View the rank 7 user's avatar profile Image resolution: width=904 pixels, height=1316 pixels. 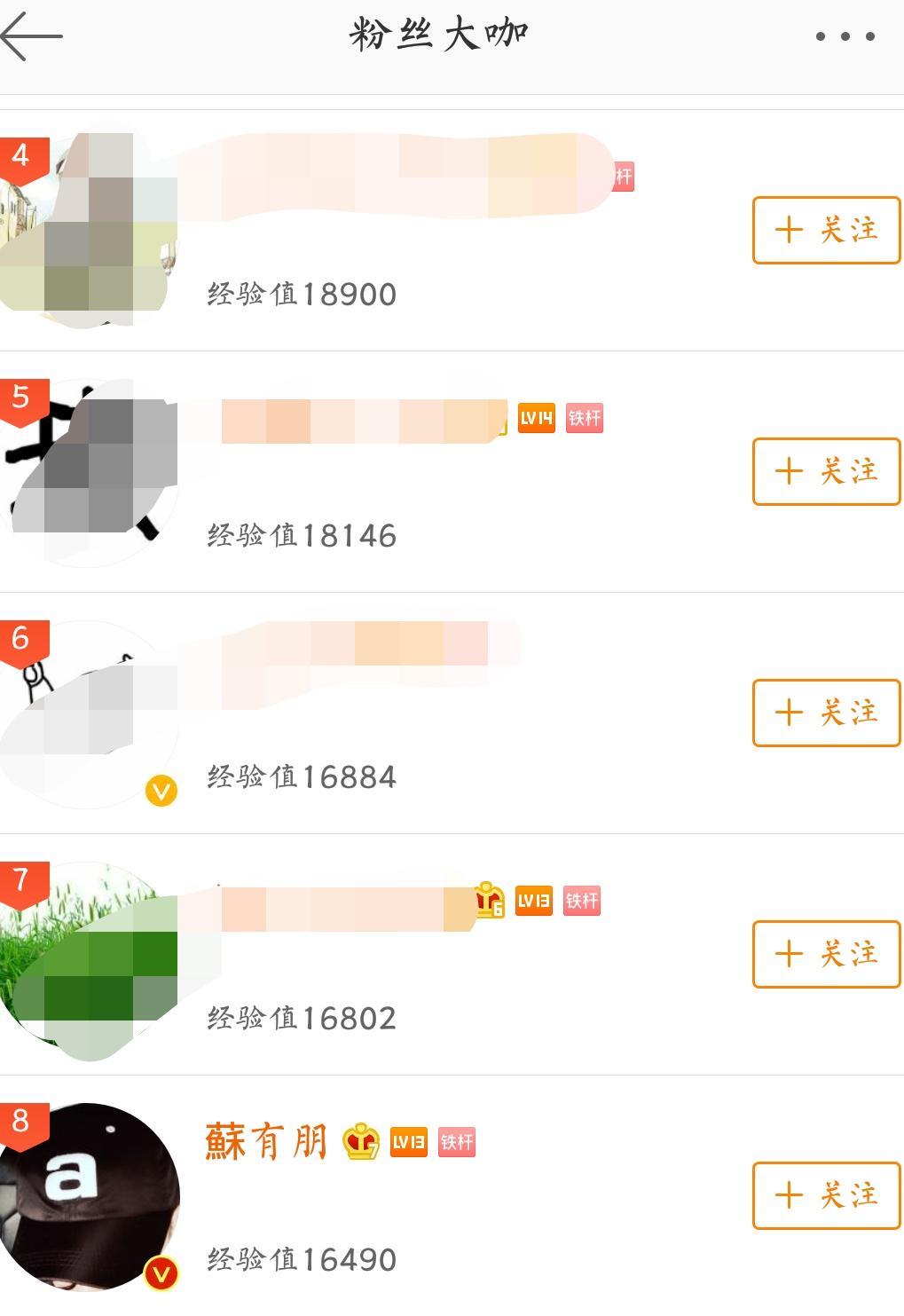pos(89,955)
